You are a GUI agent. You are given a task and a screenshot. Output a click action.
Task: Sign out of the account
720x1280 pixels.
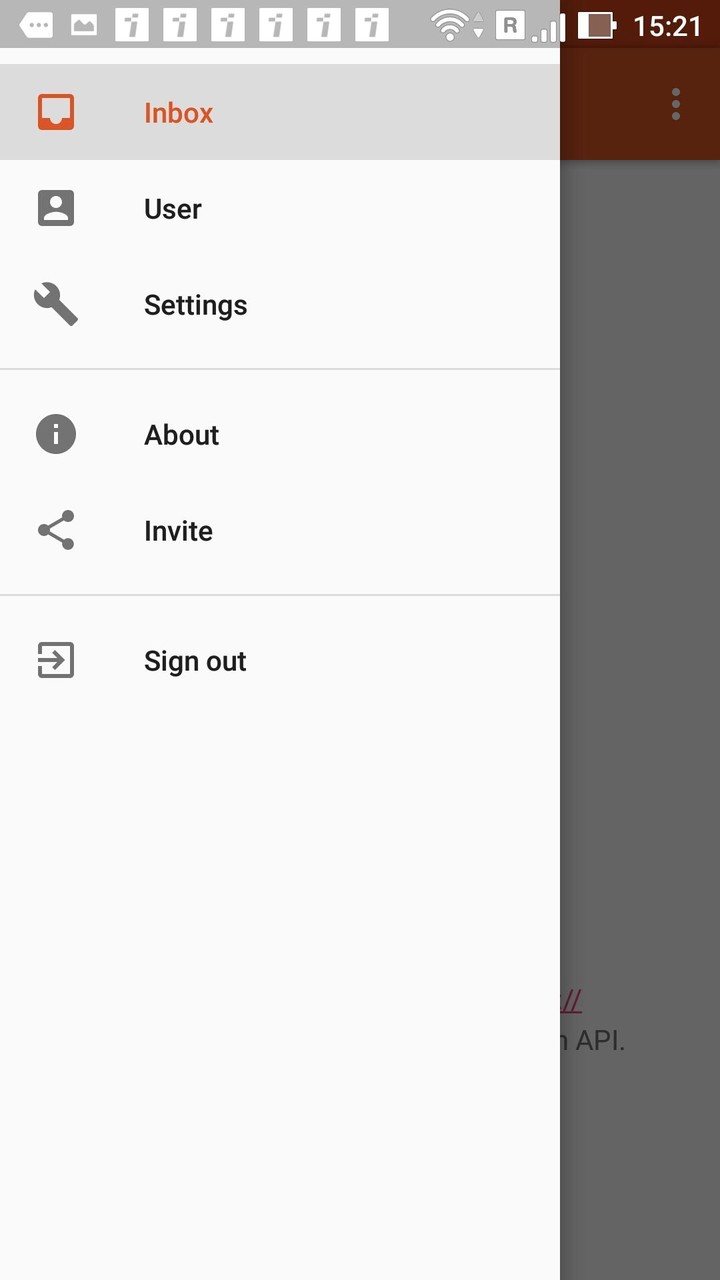(x=195, y=661)
